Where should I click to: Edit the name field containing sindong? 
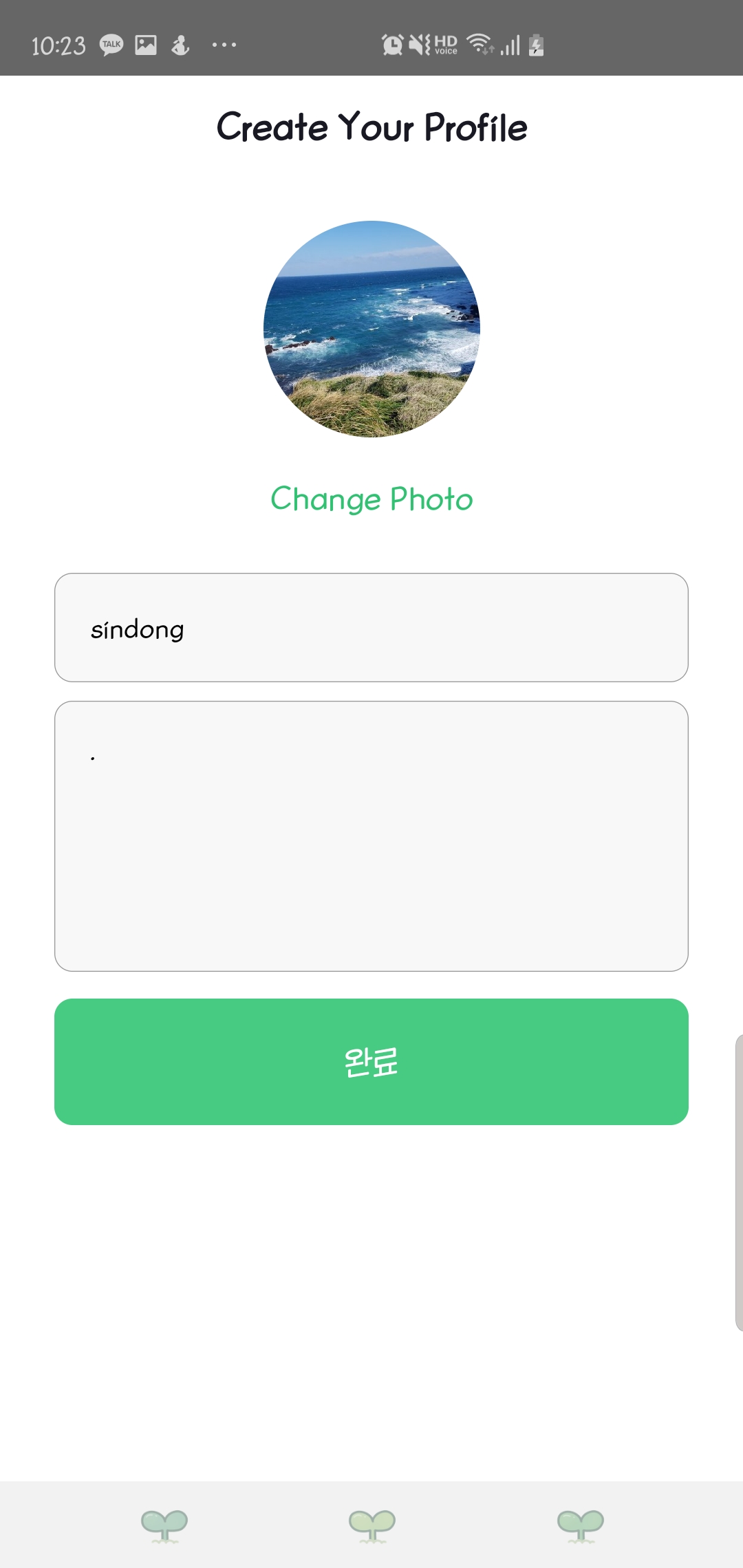pos(371,627)
